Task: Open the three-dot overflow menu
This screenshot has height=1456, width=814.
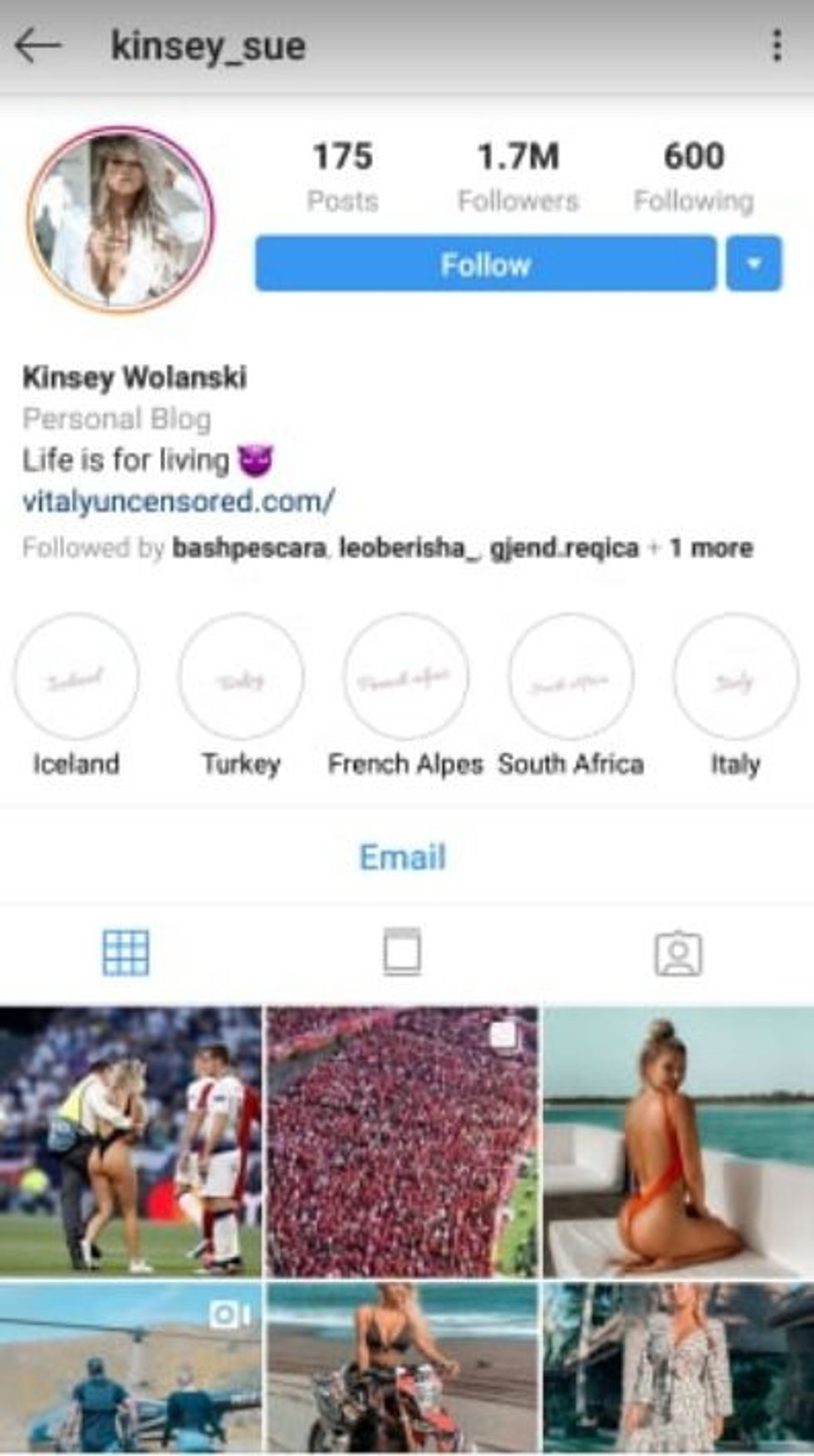Action: click(x=776, y=46)
